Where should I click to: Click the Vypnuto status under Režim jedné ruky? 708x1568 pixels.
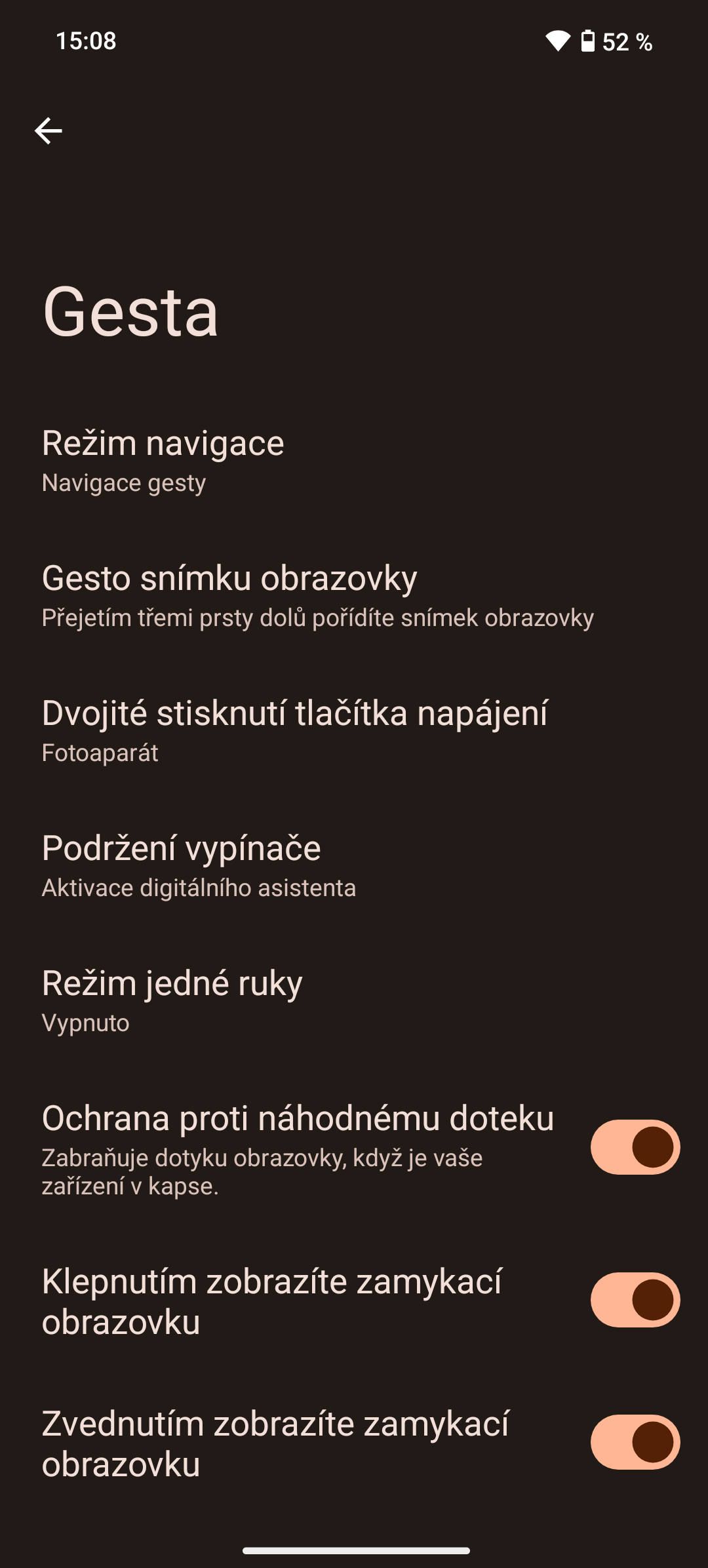(x=85, y=1023)
